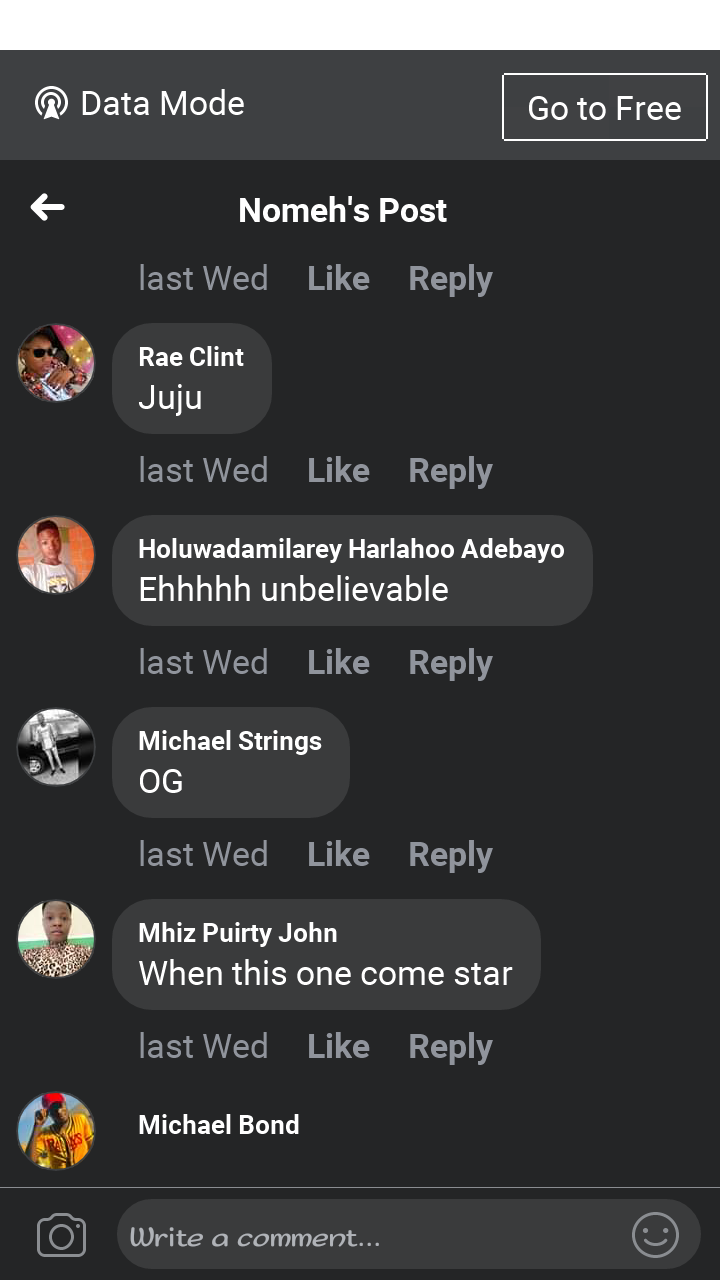Focus the Write a comment field

pyautogui.click(x=370, y=1238)
